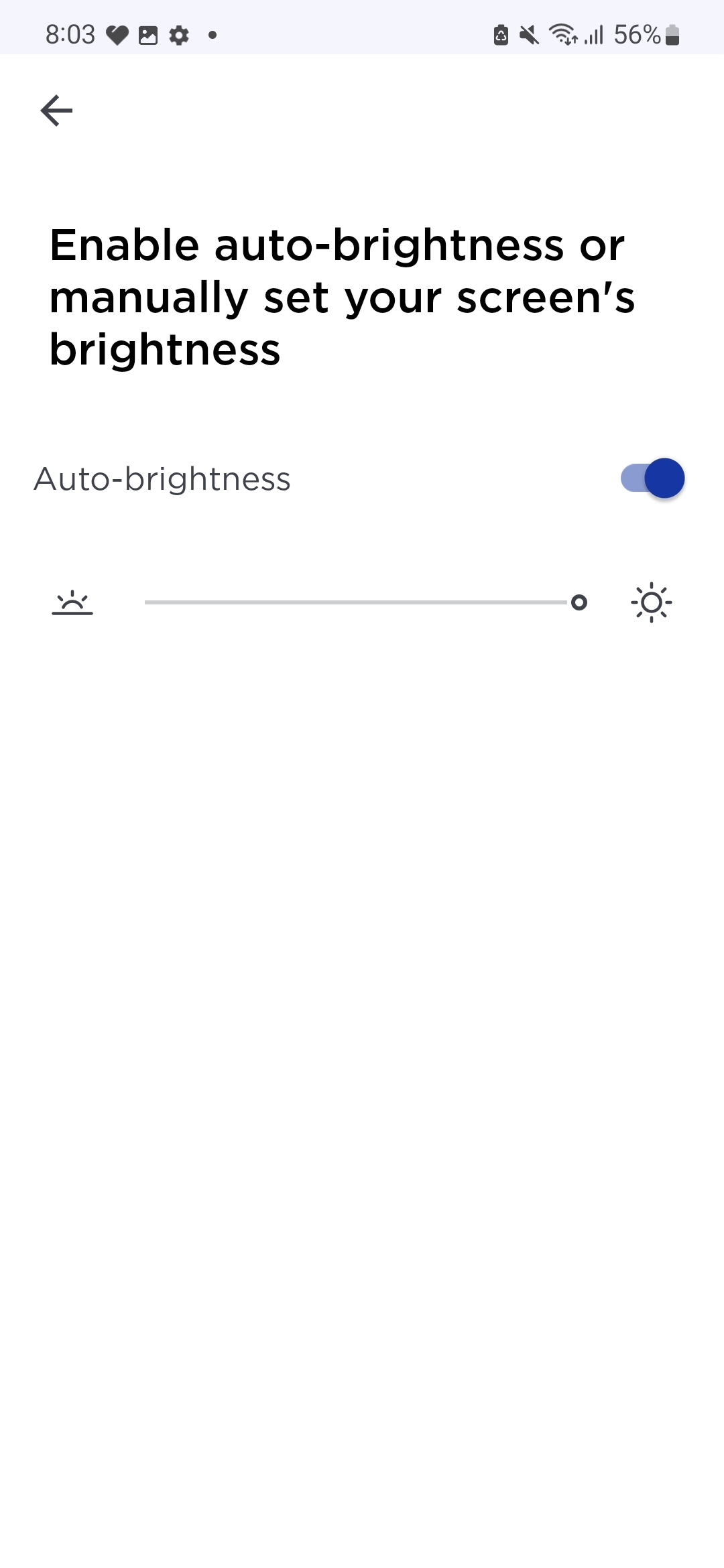Viewport: 724px width, 1568px height.
Task: Select the full brightness sun icon
Action: click(652, 602)
